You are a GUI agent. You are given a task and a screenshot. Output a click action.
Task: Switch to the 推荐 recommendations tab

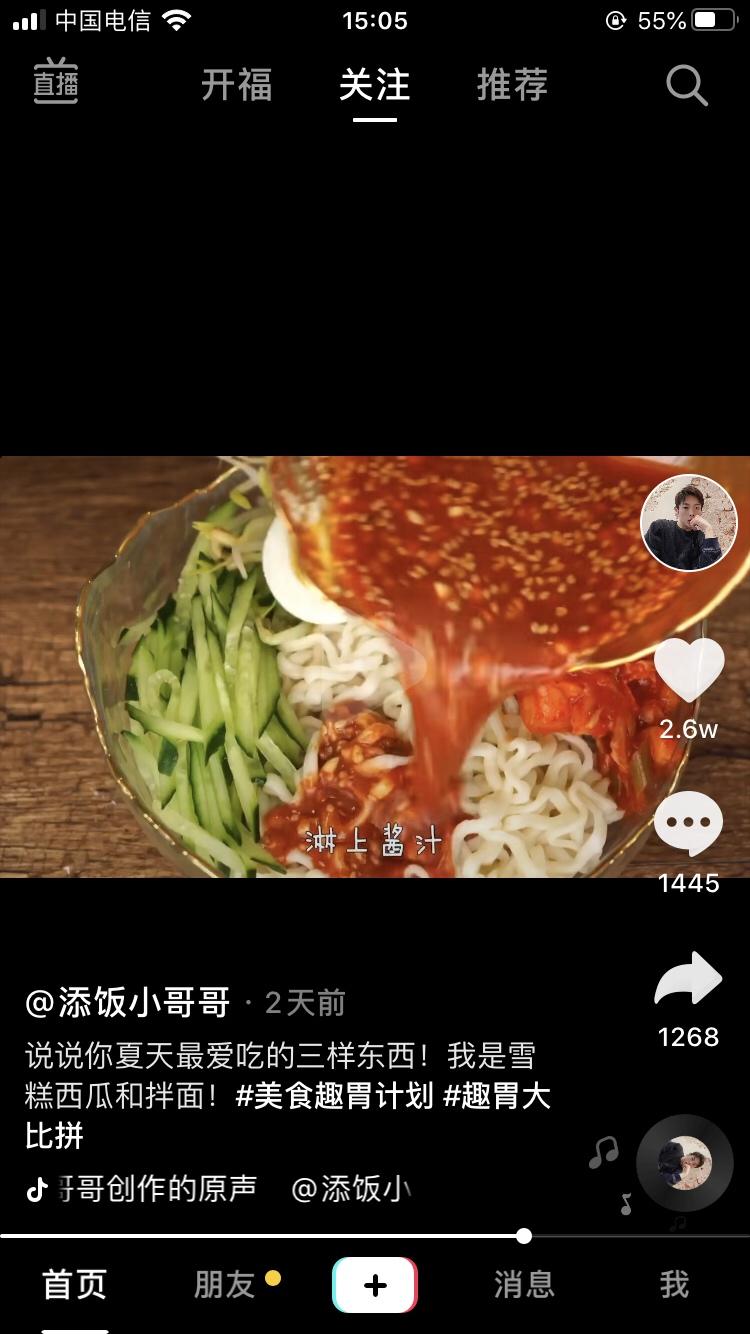512,86
